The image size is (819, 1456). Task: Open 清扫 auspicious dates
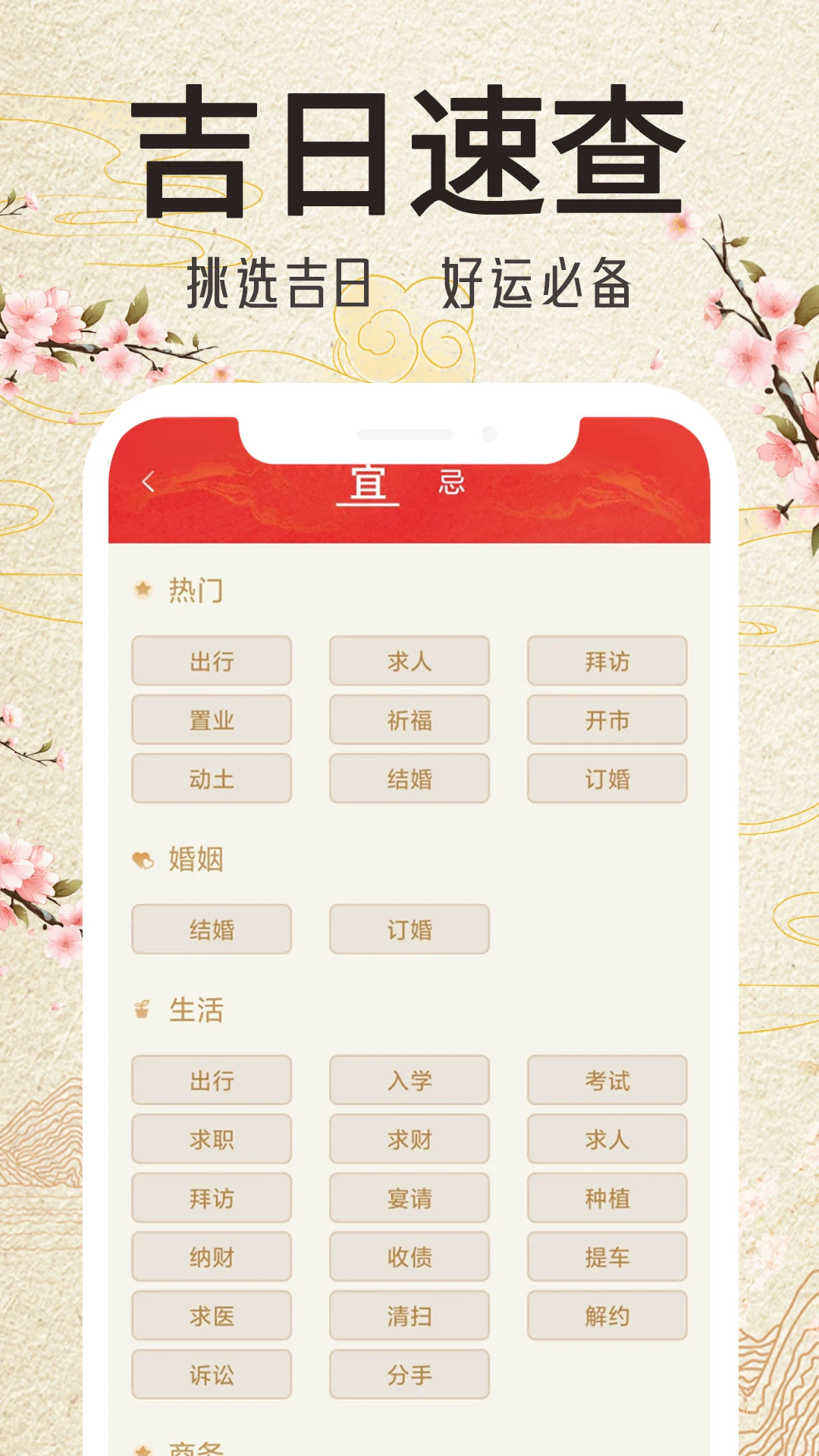point(409,1316)
